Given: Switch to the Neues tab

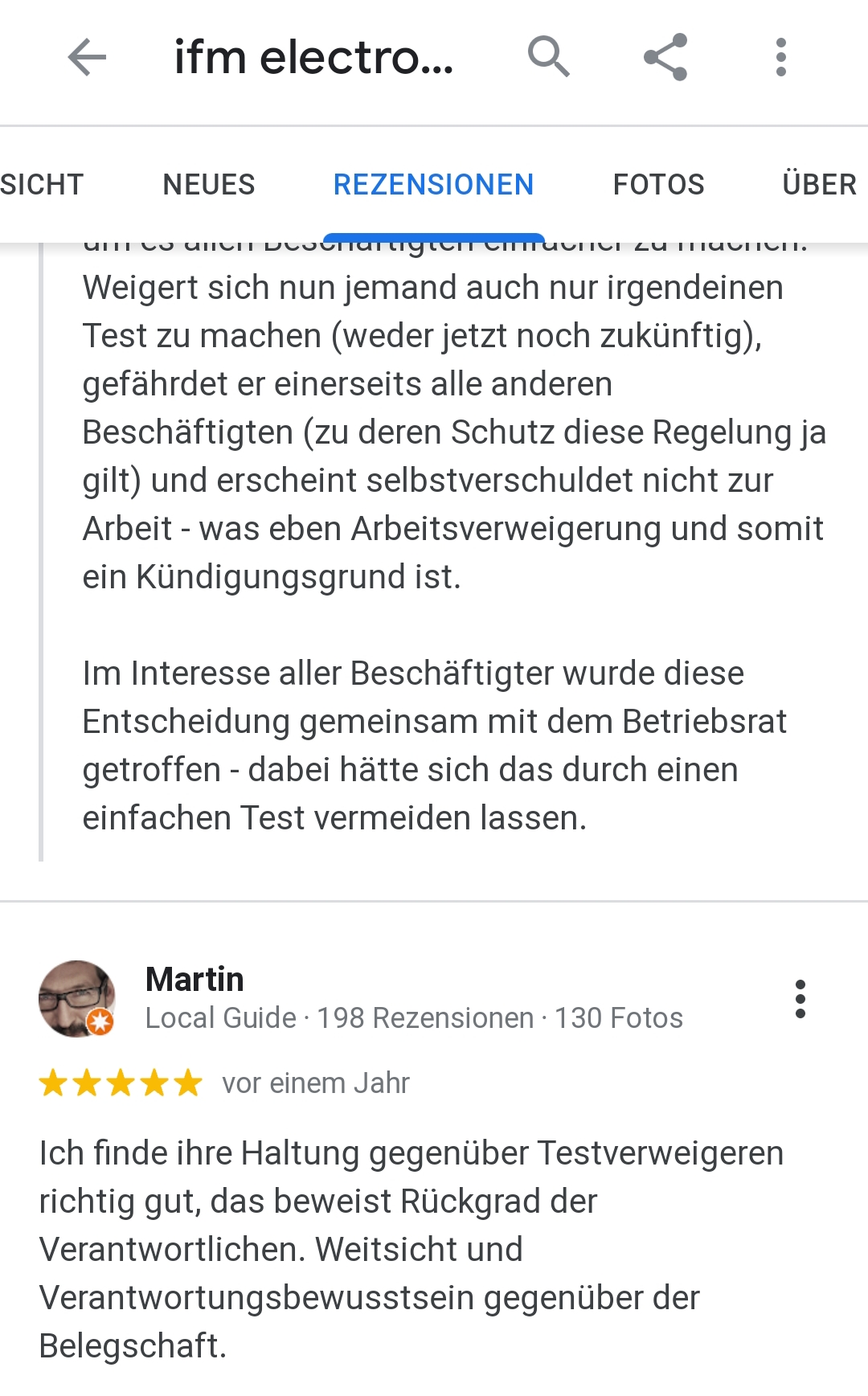Looking at the screenshot, I should point(209,185).
